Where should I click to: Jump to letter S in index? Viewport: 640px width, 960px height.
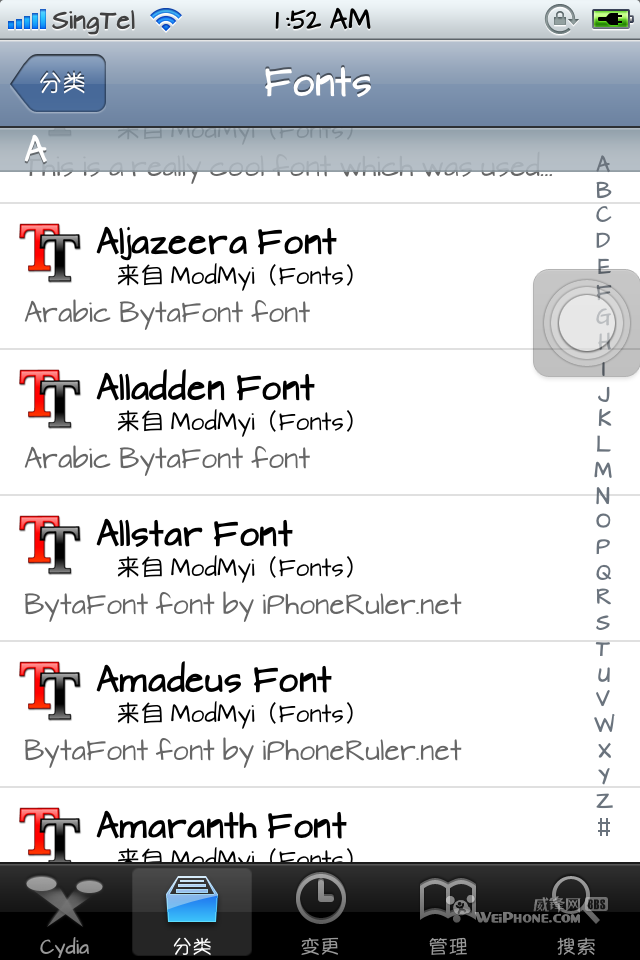point(603,622)
